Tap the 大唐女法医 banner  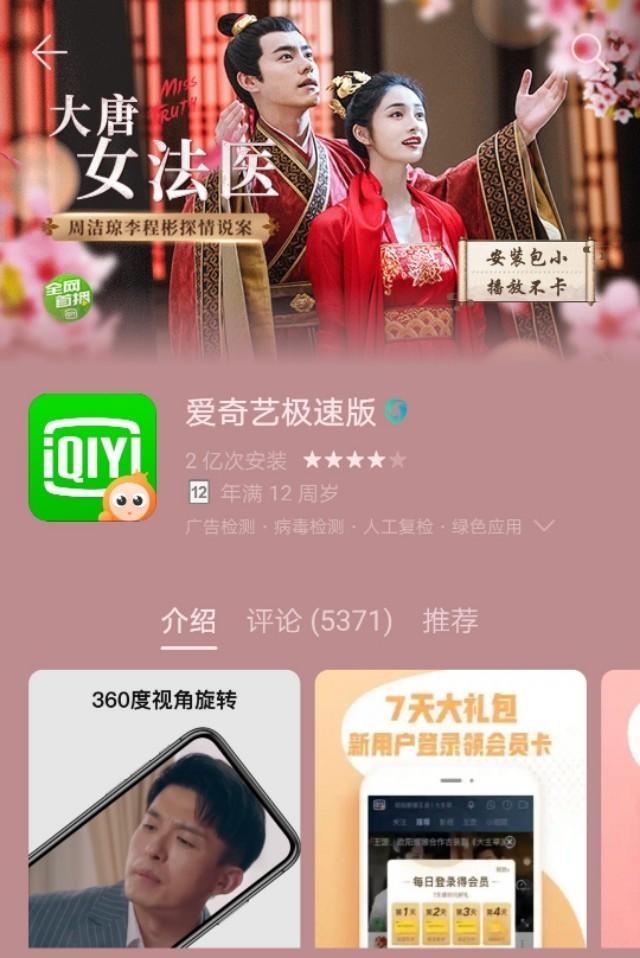tap(320, 200)
